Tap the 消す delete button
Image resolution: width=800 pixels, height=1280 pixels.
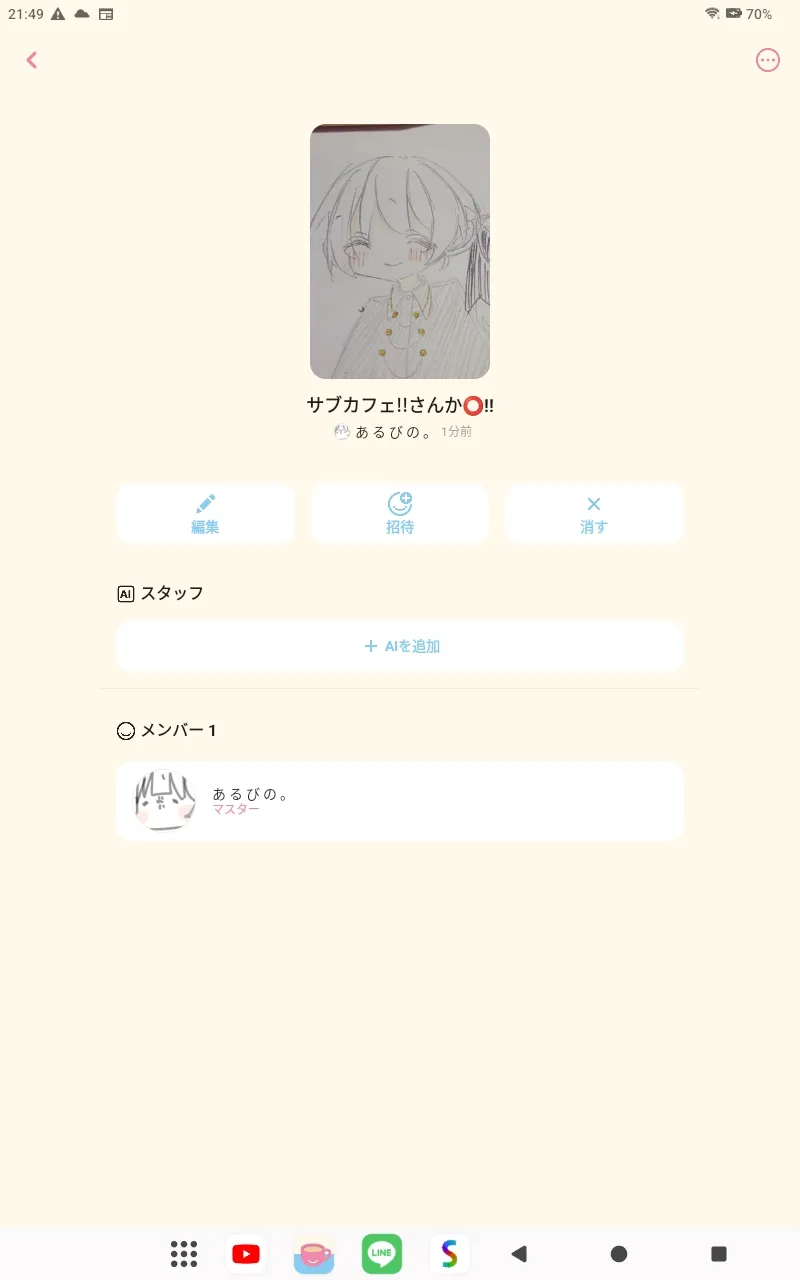[x=594, y=514]
